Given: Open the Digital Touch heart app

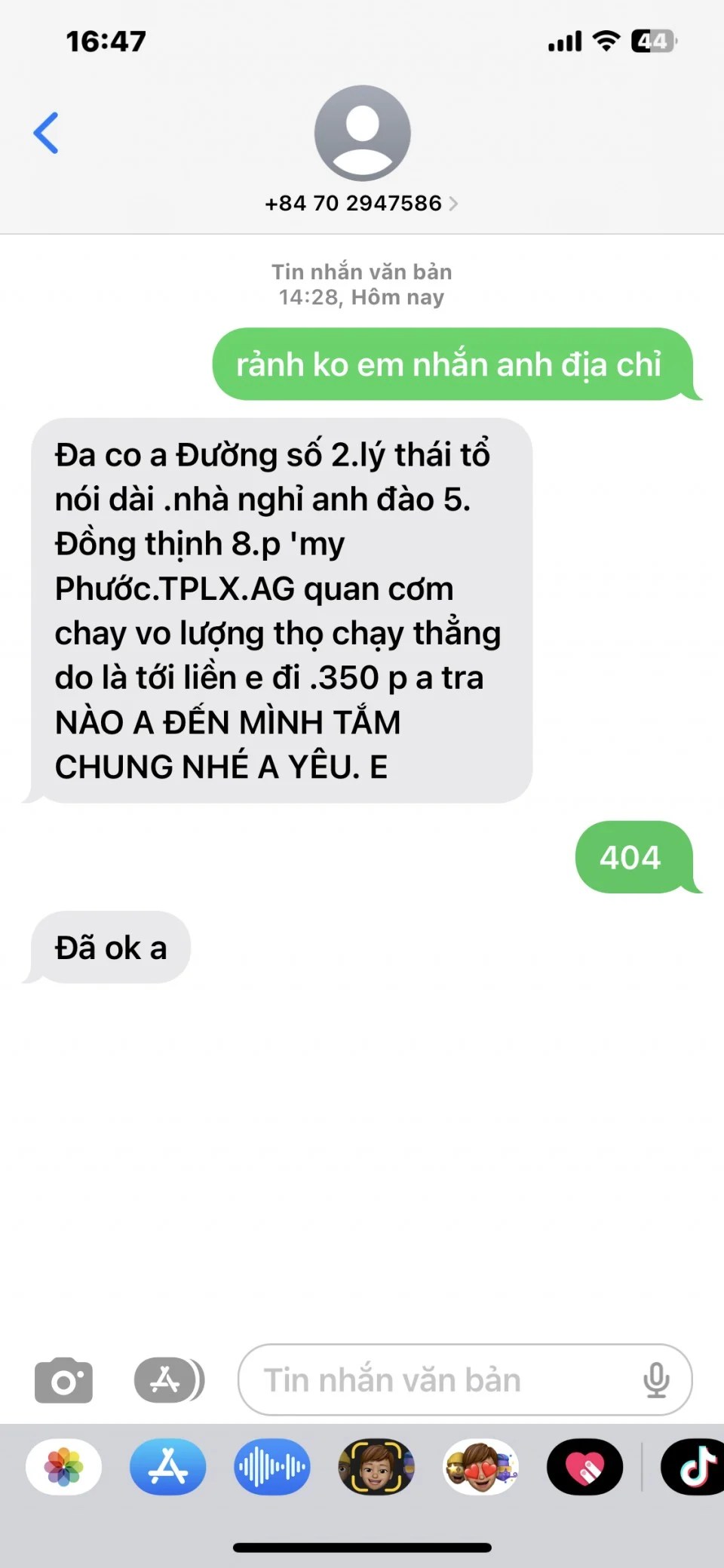Looking at the screenshot, I should tap(585, 1468).
